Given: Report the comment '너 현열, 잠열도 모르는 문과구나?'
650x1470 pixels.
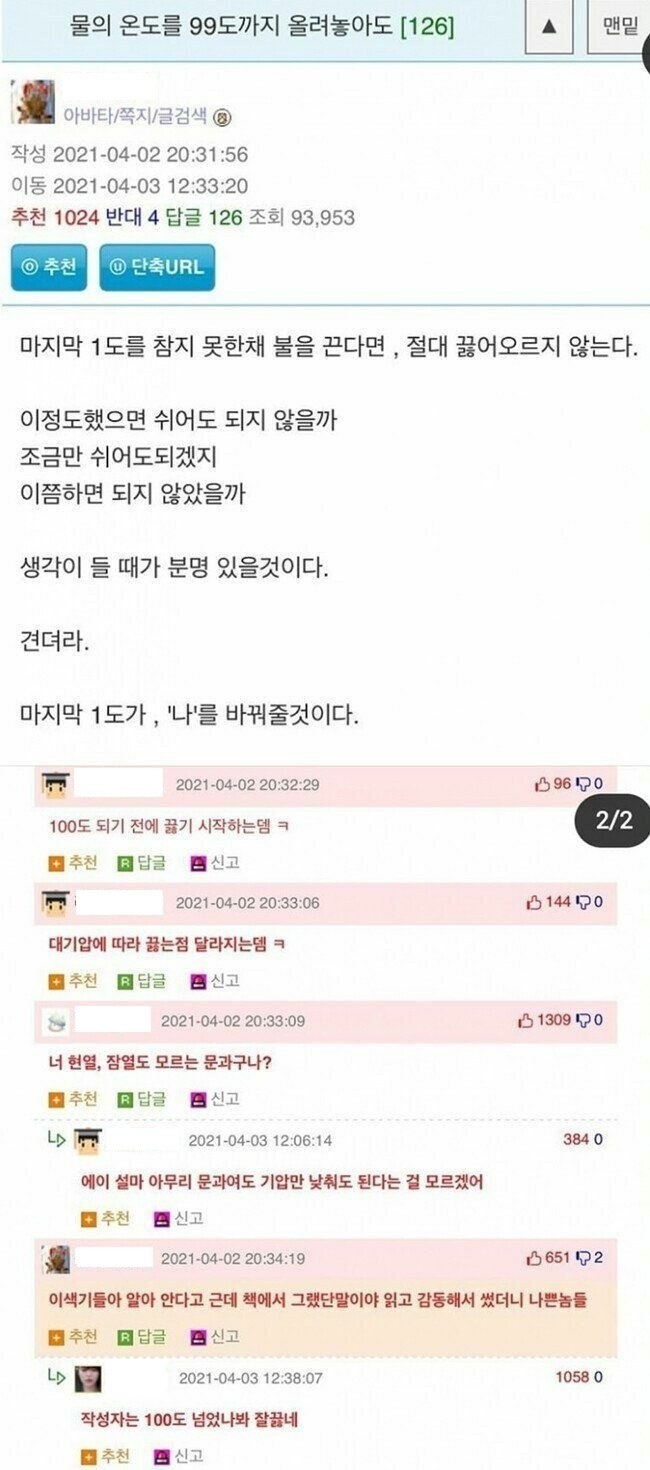Looking at the screenshot, I should click(x=214, y=1098).
